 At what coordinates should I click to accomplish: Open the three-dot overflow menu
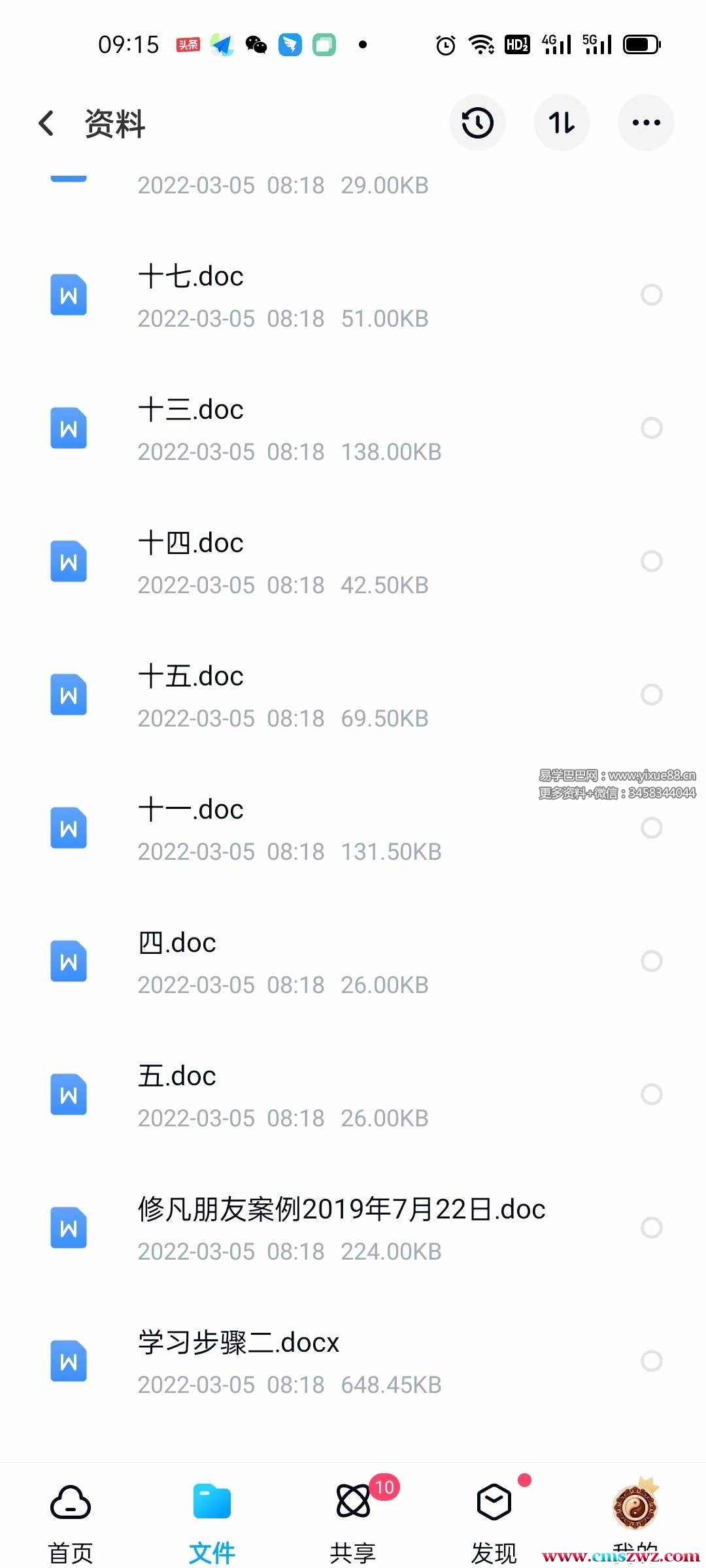click(646, 123)
